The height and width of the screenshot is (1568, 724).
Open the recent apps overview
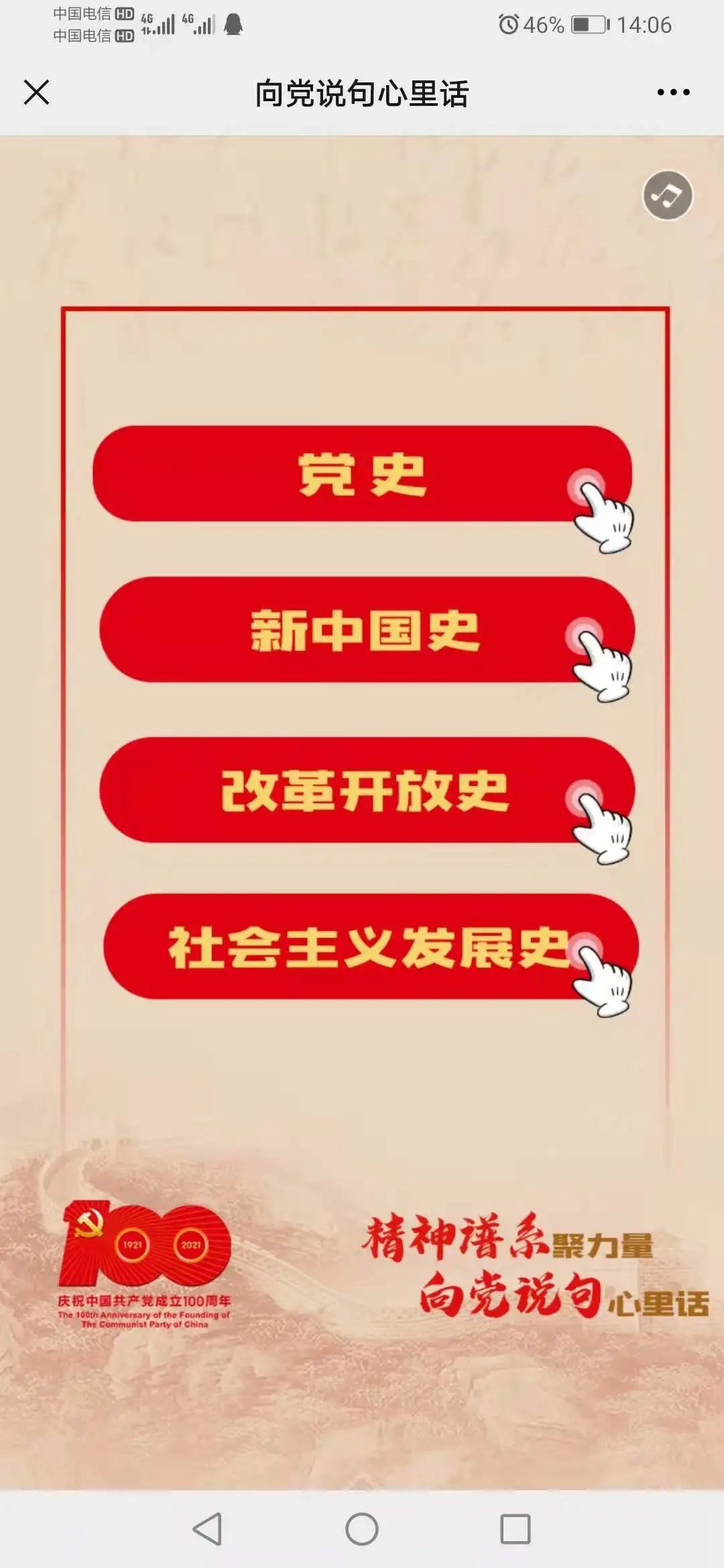click(515, 1529)
